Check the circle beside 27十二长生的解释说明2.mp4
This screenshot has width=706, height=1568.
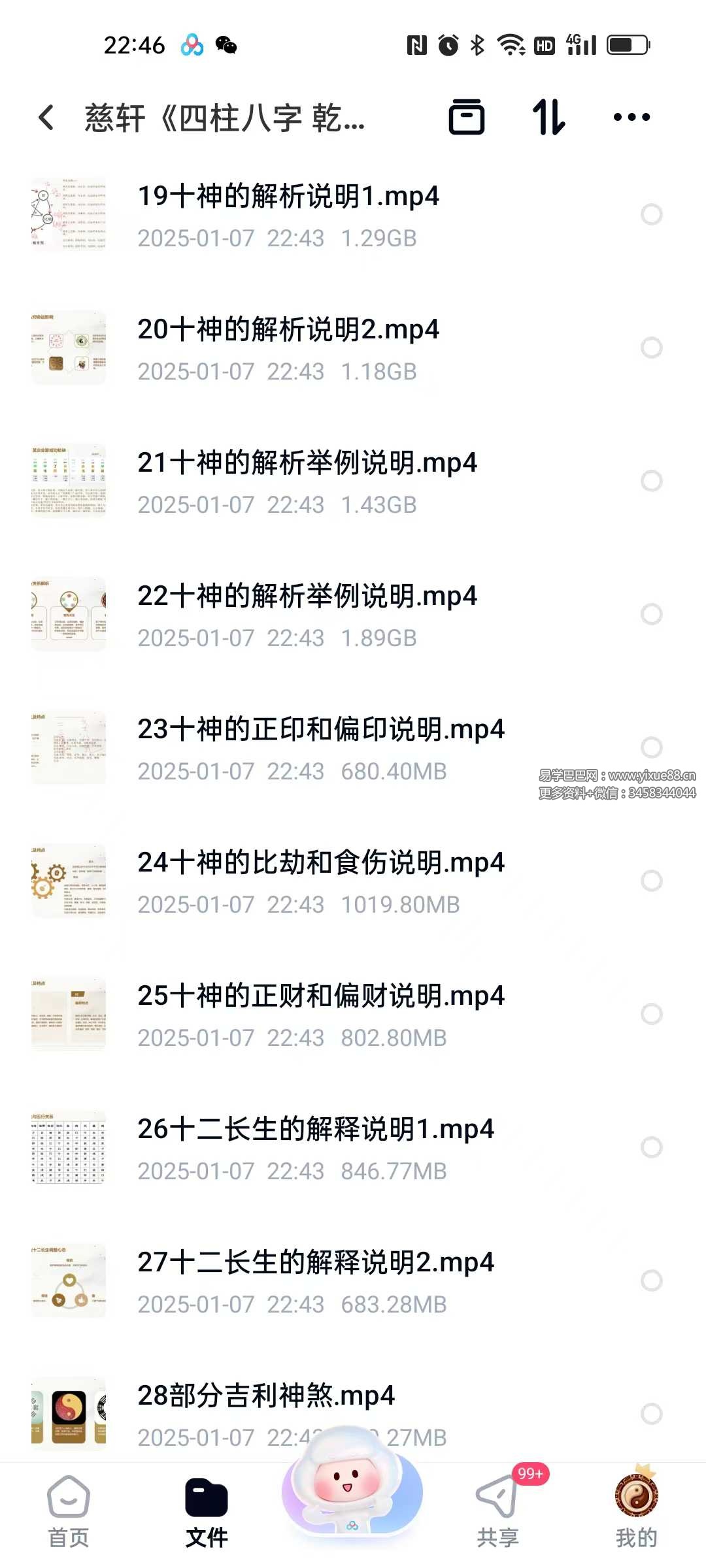[651, 1281]
